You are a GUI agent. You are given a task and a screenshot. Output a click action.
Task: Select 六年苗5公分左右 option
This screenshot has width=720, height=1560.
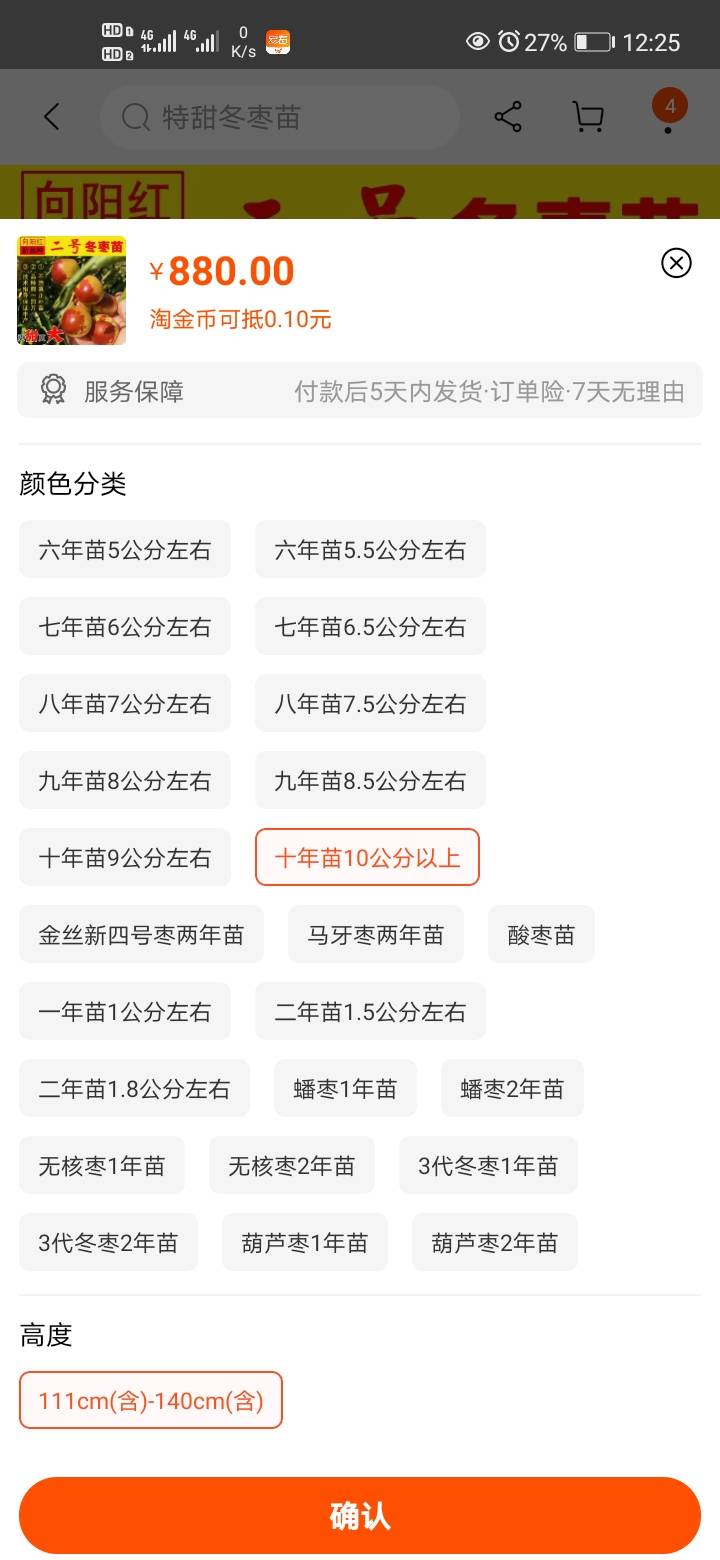tap(125, 549)
